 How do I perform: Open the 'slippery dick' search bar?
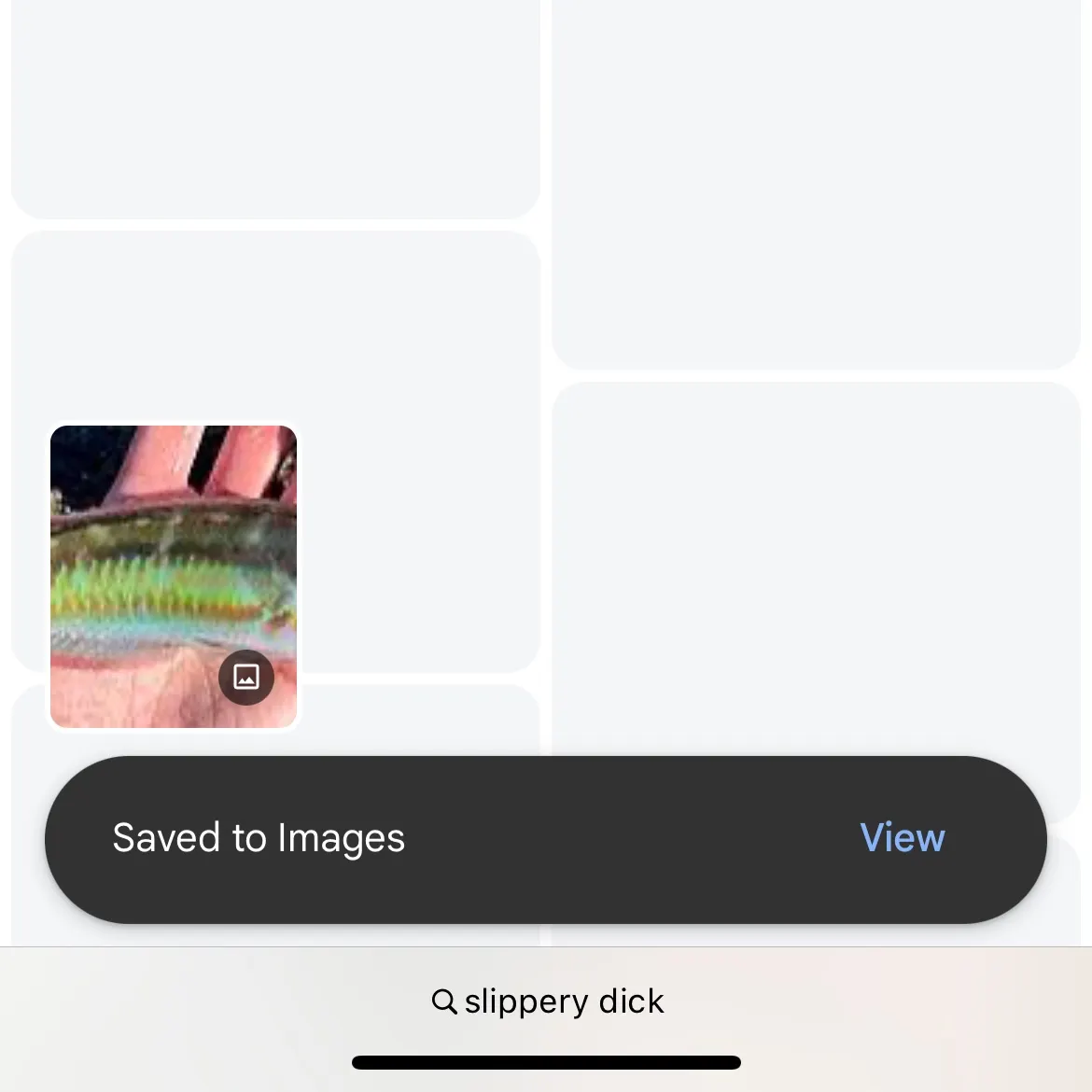(547, 1001)
